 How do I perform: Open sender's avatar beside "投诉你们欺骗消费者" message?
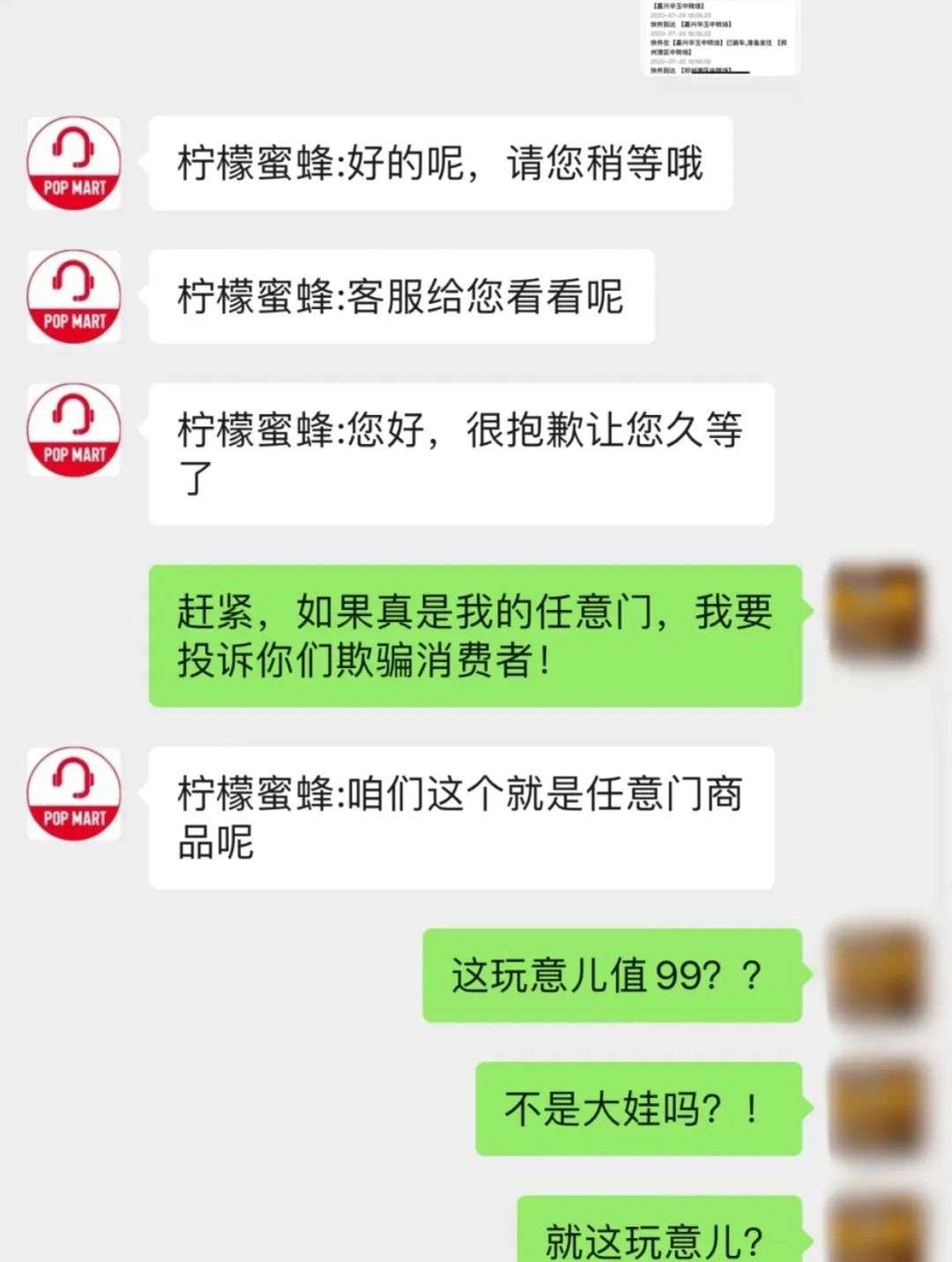877,612
